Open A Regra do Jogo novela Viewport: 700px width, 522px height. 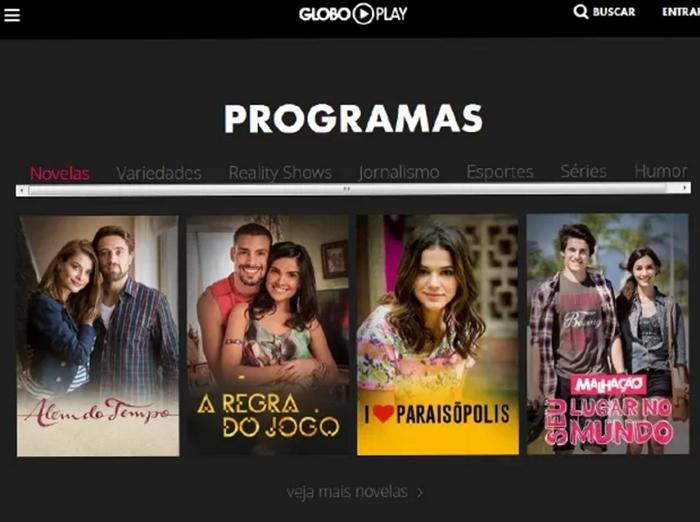pos(268,335)
